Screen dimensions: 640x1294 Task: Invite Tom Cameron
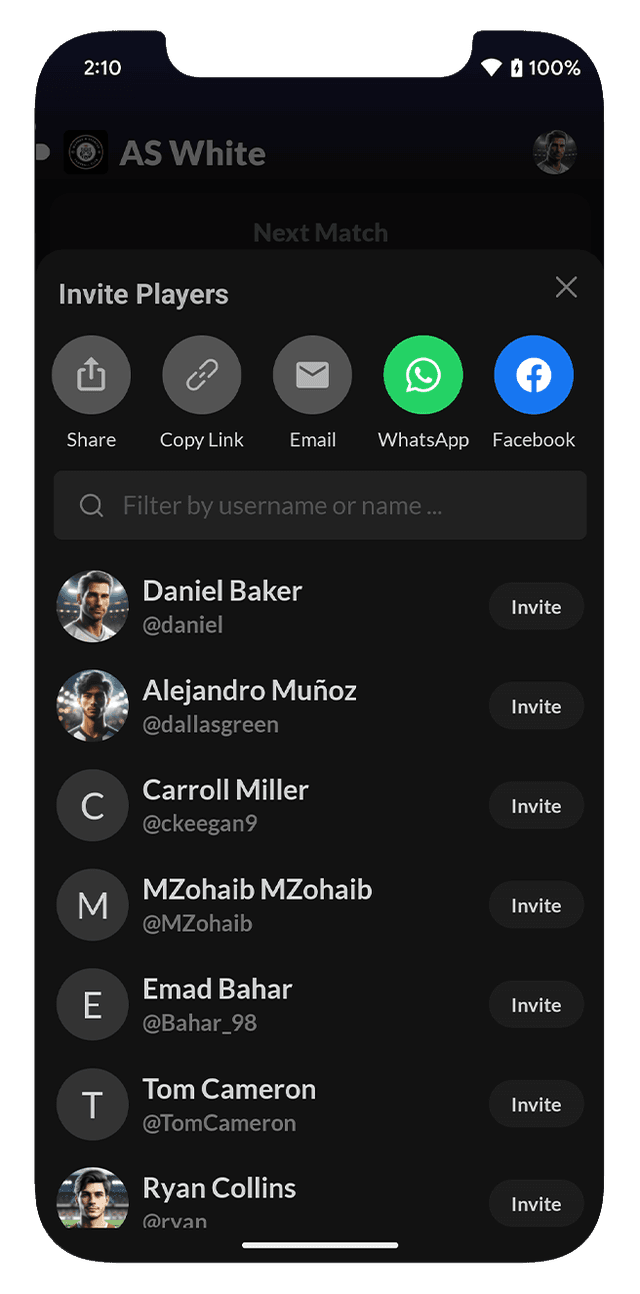[x=536, y=1105]
